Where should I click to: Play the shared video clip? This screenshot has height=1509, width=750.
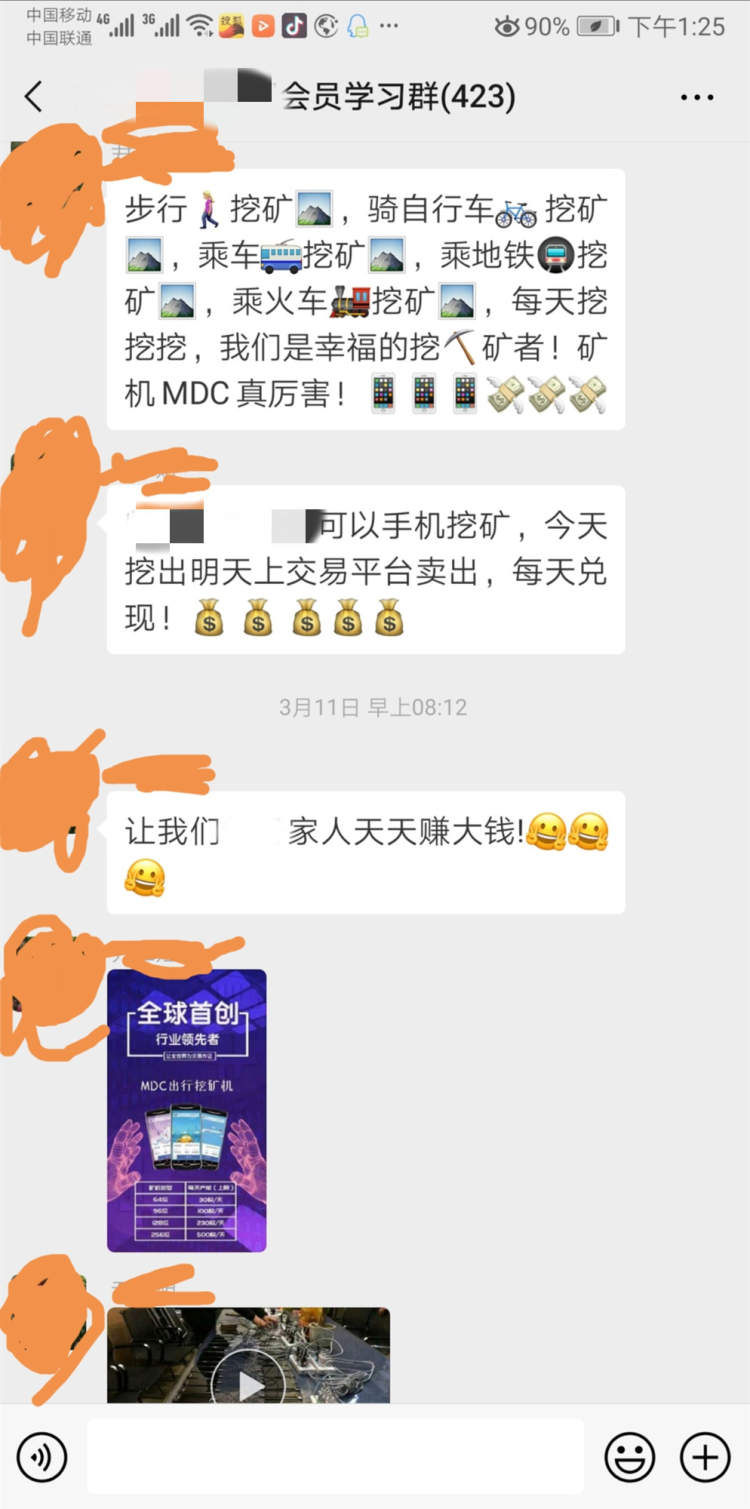coord(249,1385)
